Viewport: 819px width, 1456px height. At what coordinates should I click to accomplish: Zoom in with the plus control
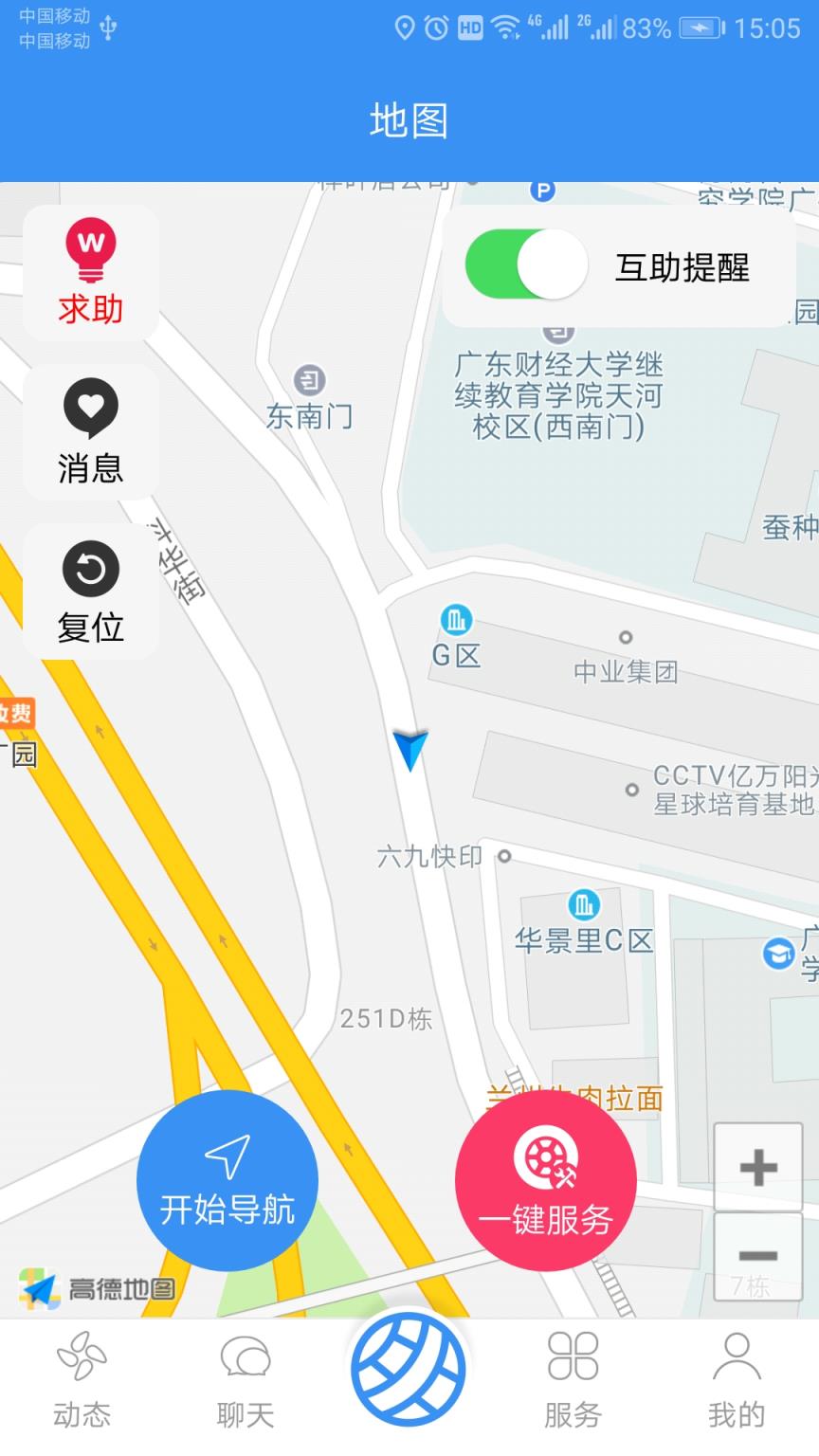(x=755, y=1167)
